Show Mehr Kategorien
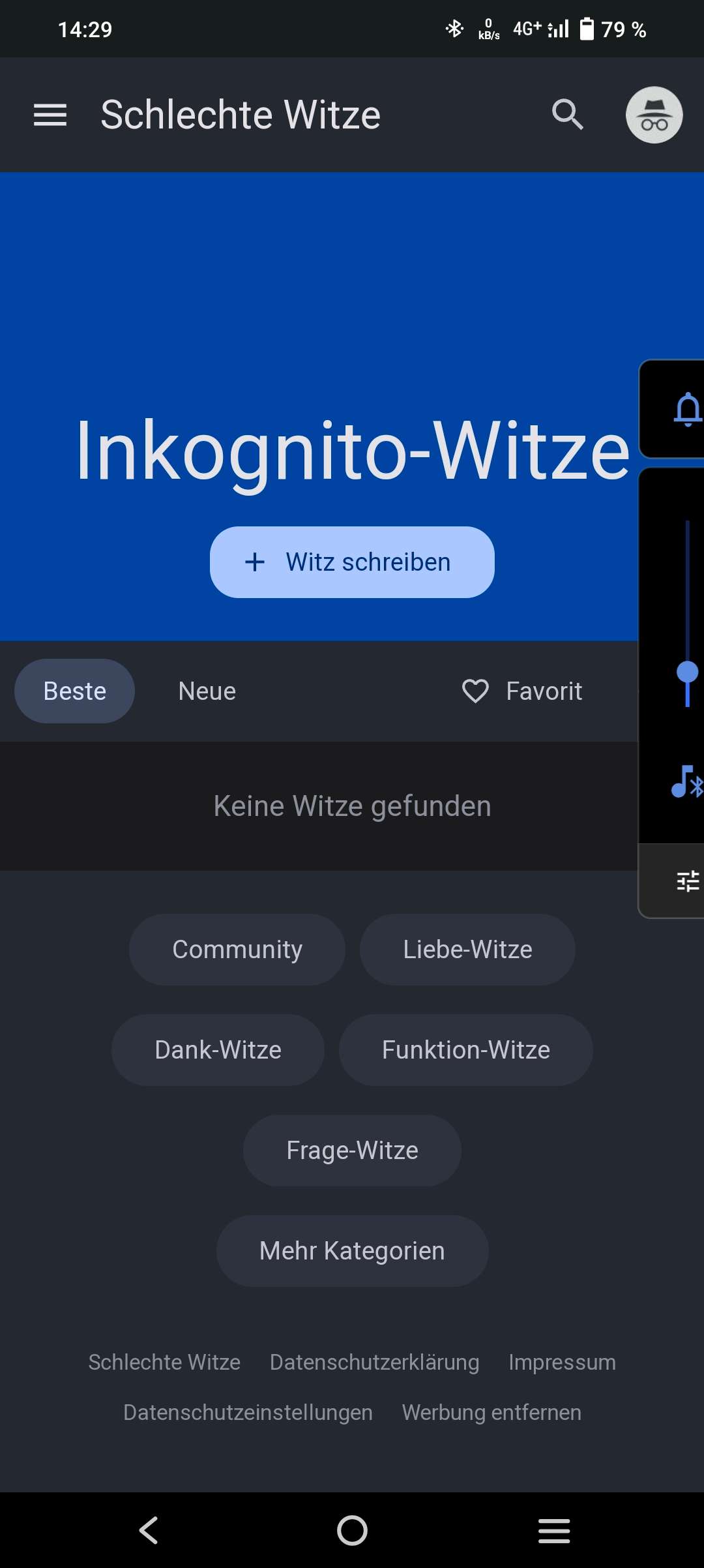Viewport: 704px width, 1568px height. (352, 1251)
